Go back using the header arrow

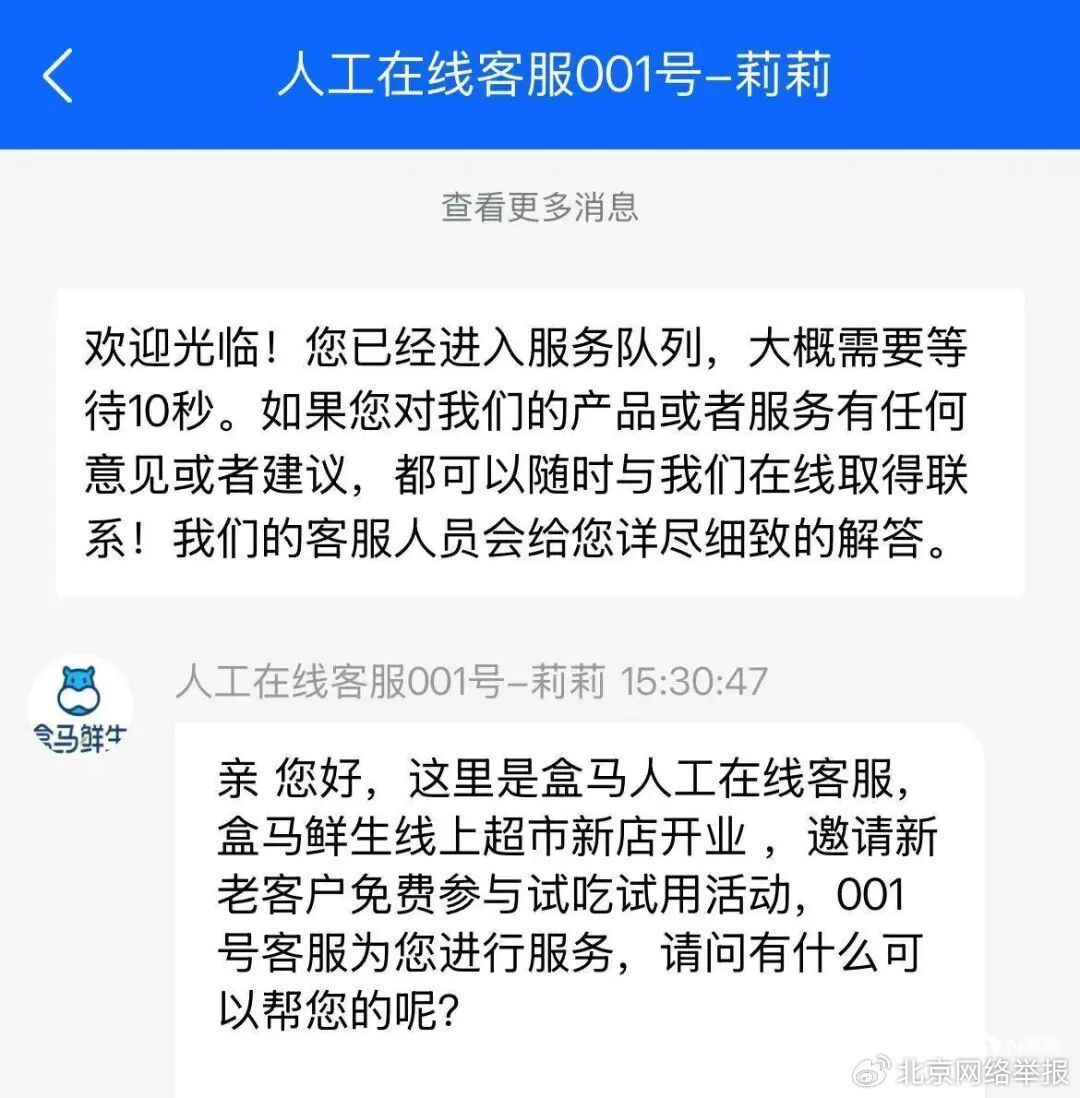click(x=57, y=76)
